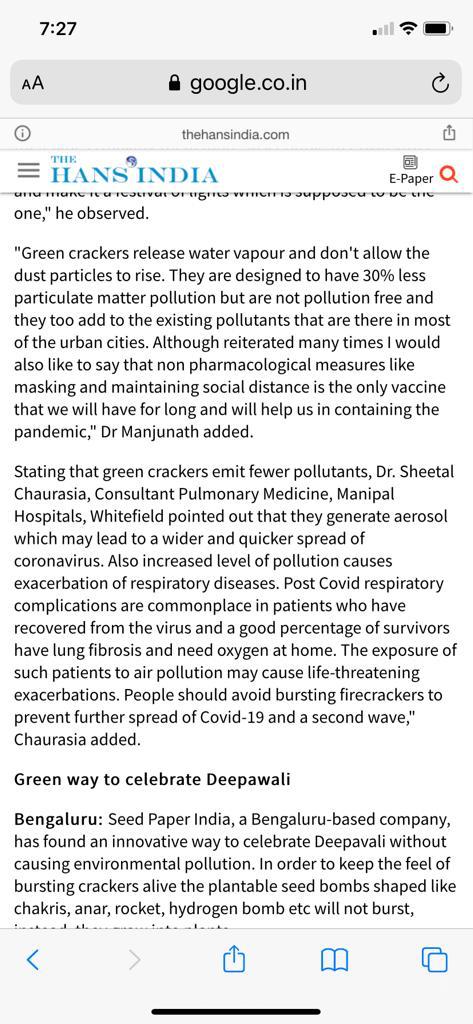Image resolution: width=473 pixels, height=1024 pixels.
Task: Search The Hans India site
Action: (448, 174)
